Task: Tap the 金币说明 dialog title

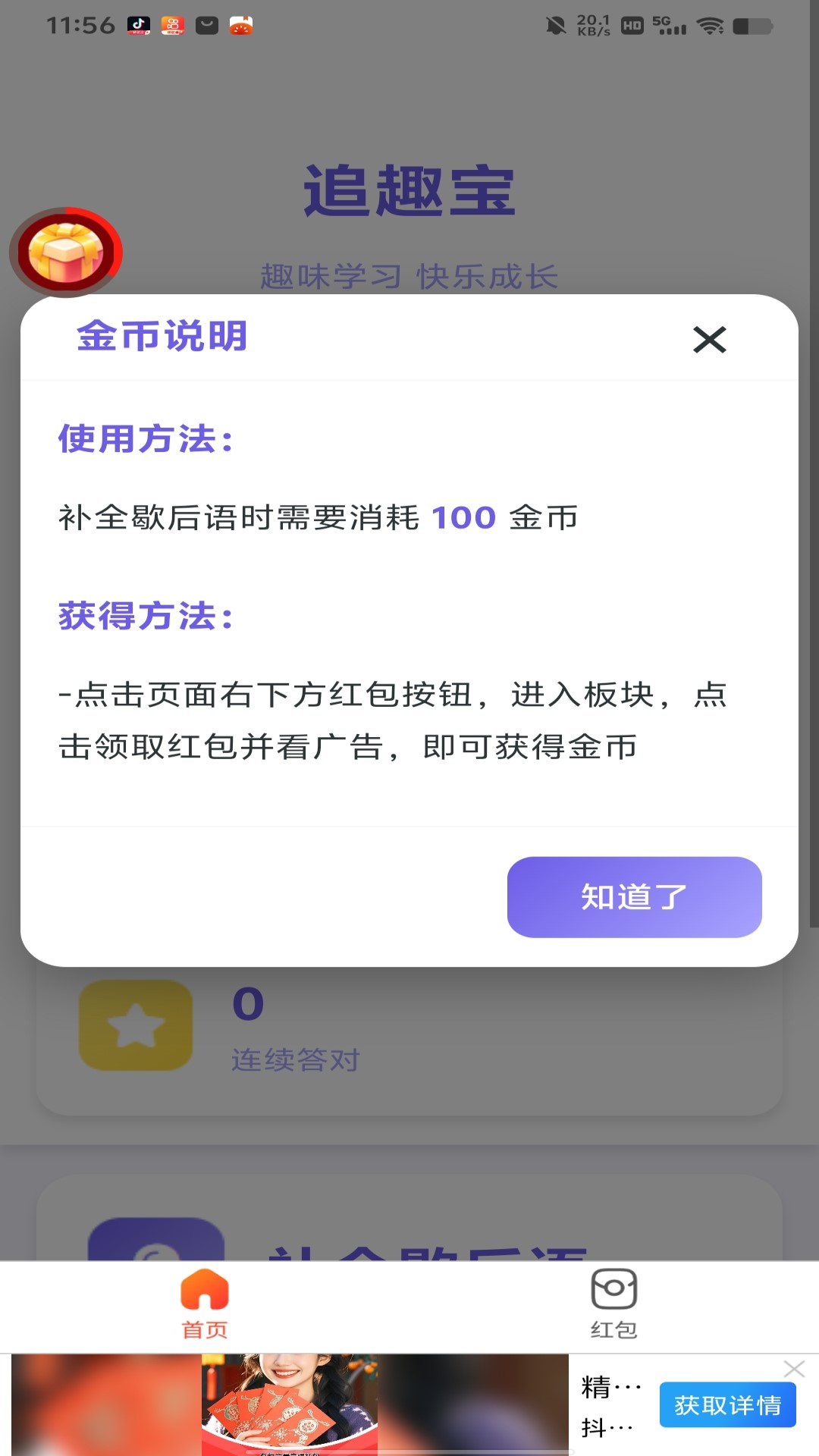Action: click(x=163, y=336)
